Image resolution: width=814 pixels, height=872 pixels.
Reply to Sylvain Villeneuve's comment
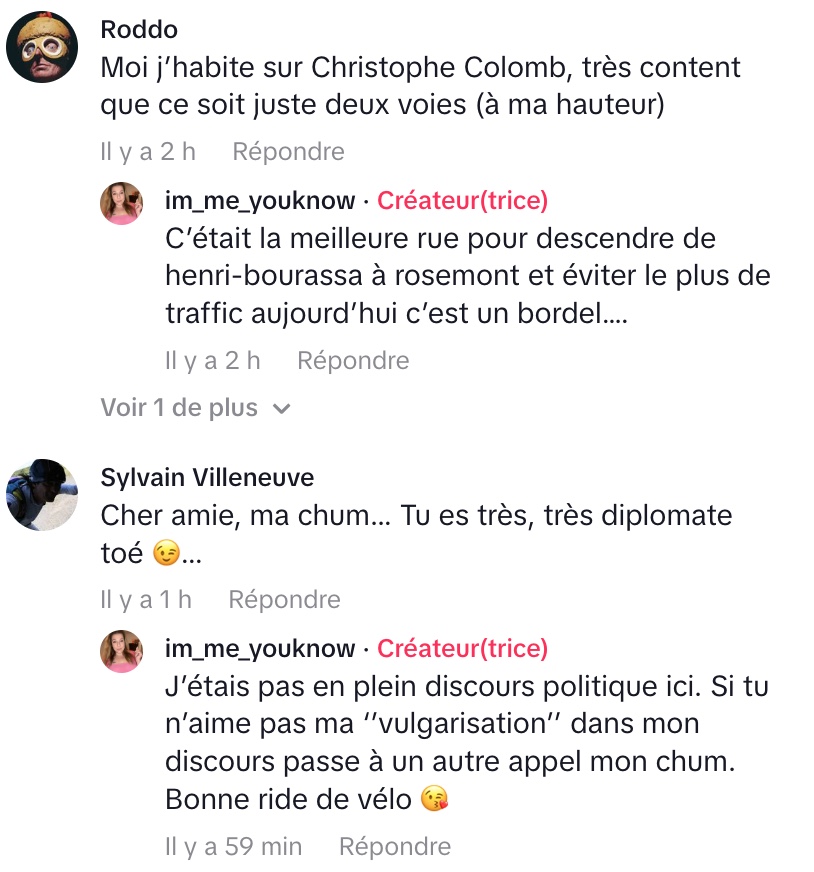[284, 600]
